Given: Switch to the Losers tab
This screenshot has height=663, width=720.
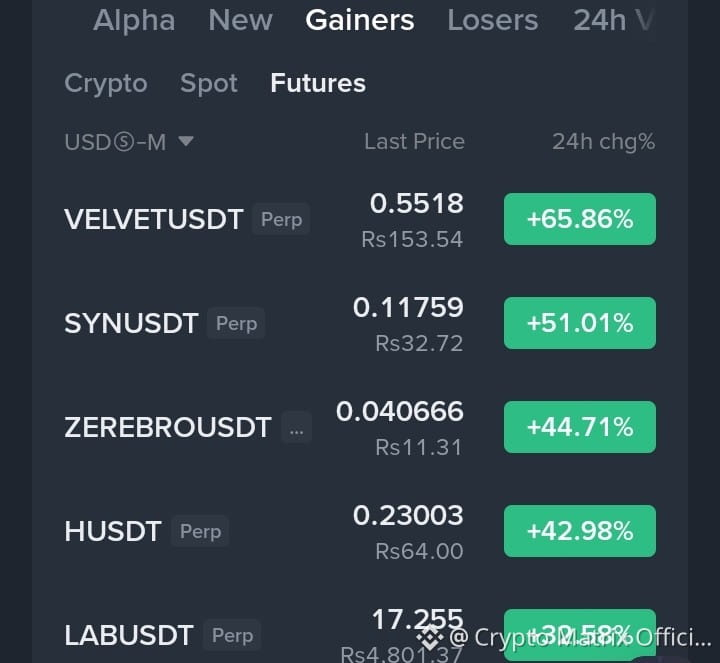Looking at the screenshot, I should pyautogui.click(x=493, y=21).
